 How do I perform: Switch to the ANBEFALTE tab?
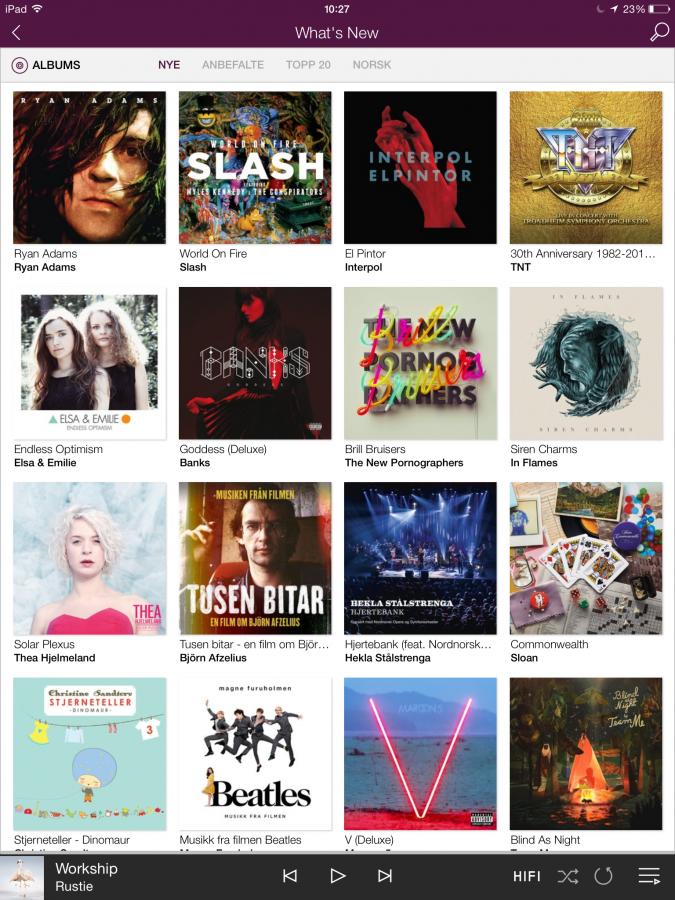coord(233,65)
